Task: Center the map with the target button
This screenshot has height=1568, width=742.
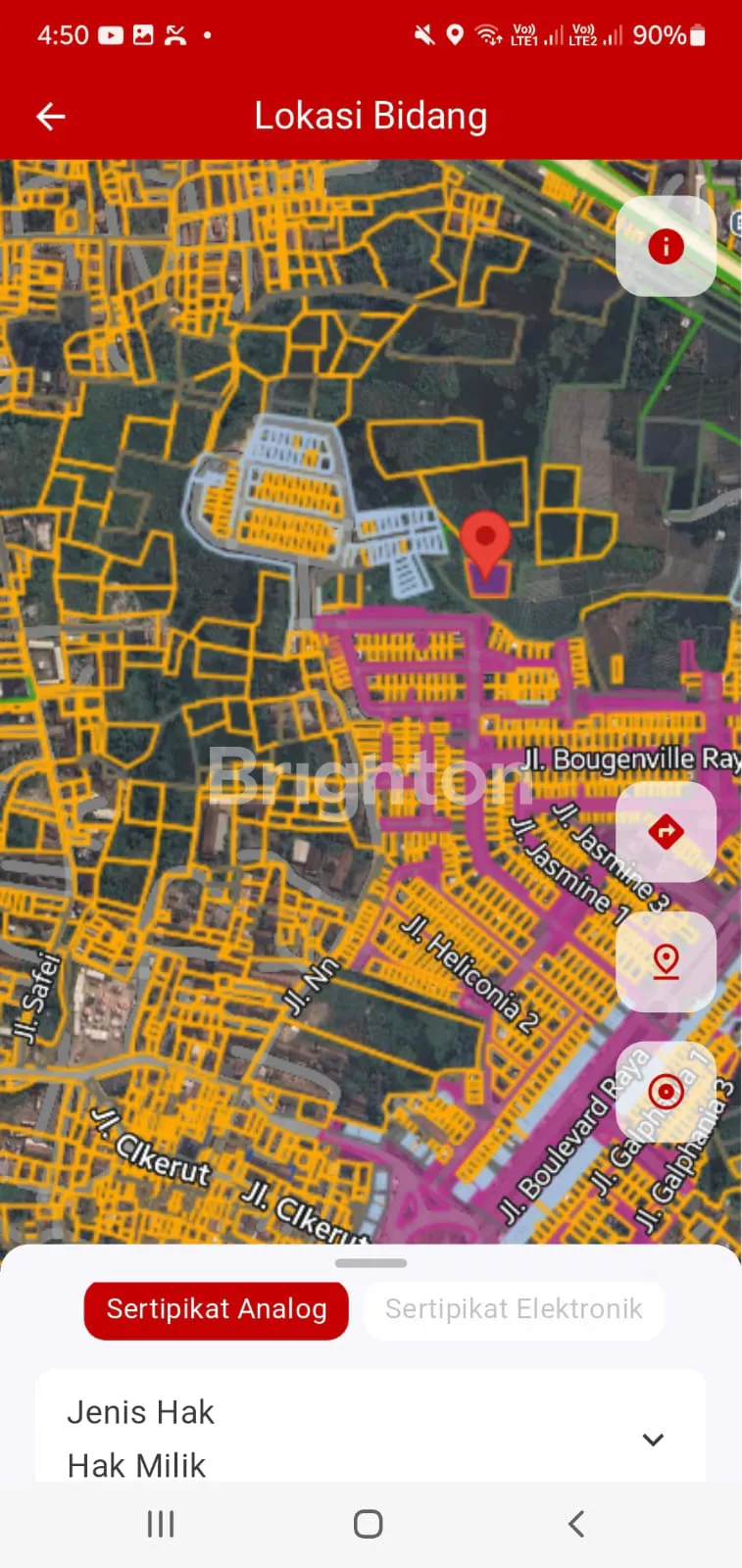Action: pos(666,1091)
